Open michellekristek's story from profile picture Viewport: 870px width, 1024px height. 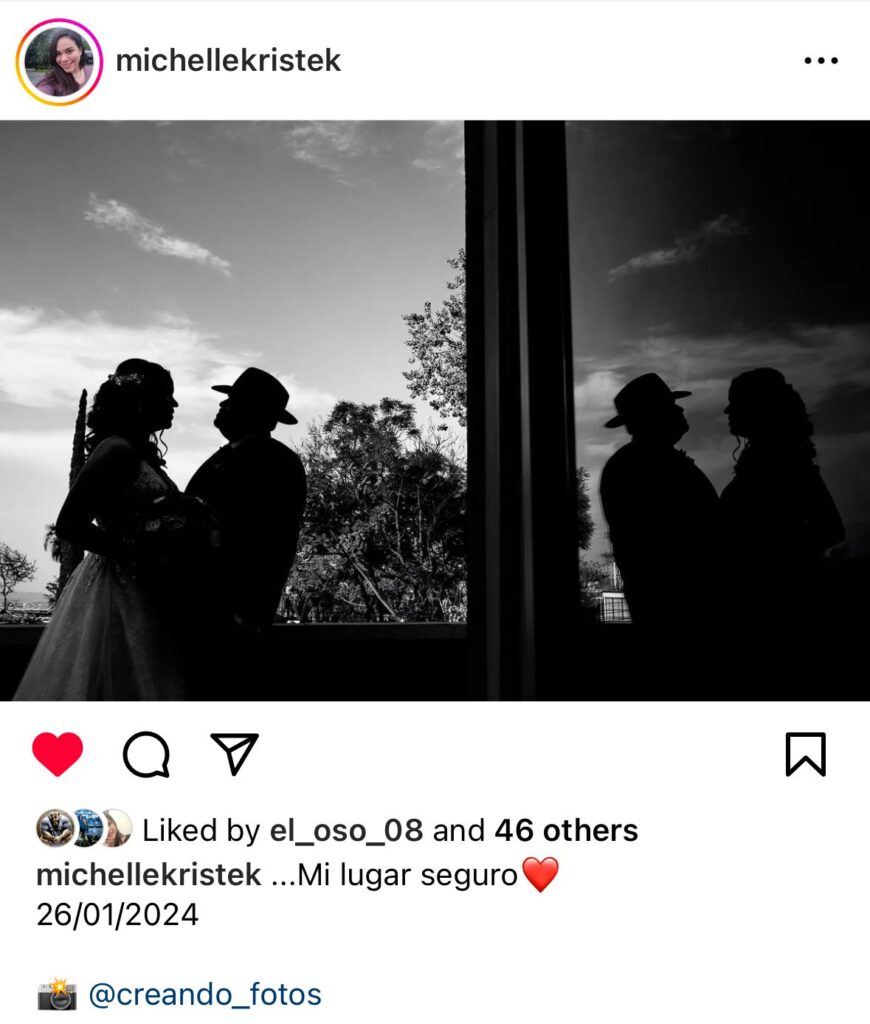click(59, 61)
